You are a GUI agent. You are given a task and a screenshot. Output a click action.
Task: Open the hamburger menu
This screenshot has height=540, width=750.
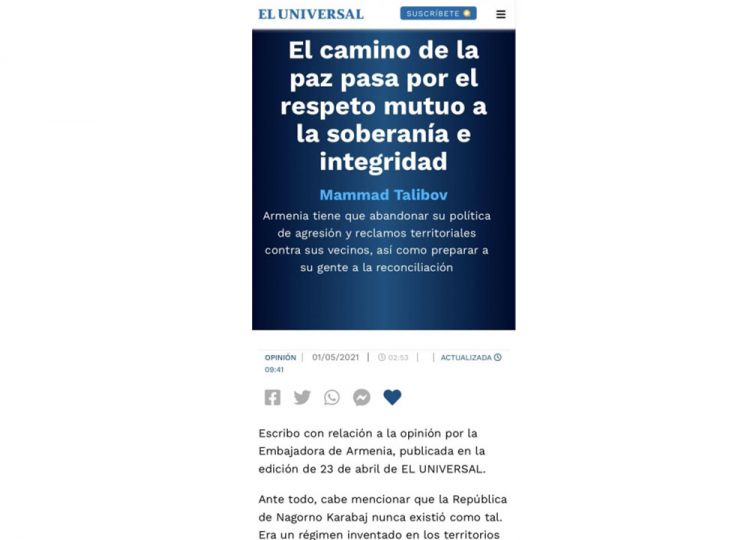point(501,14)
